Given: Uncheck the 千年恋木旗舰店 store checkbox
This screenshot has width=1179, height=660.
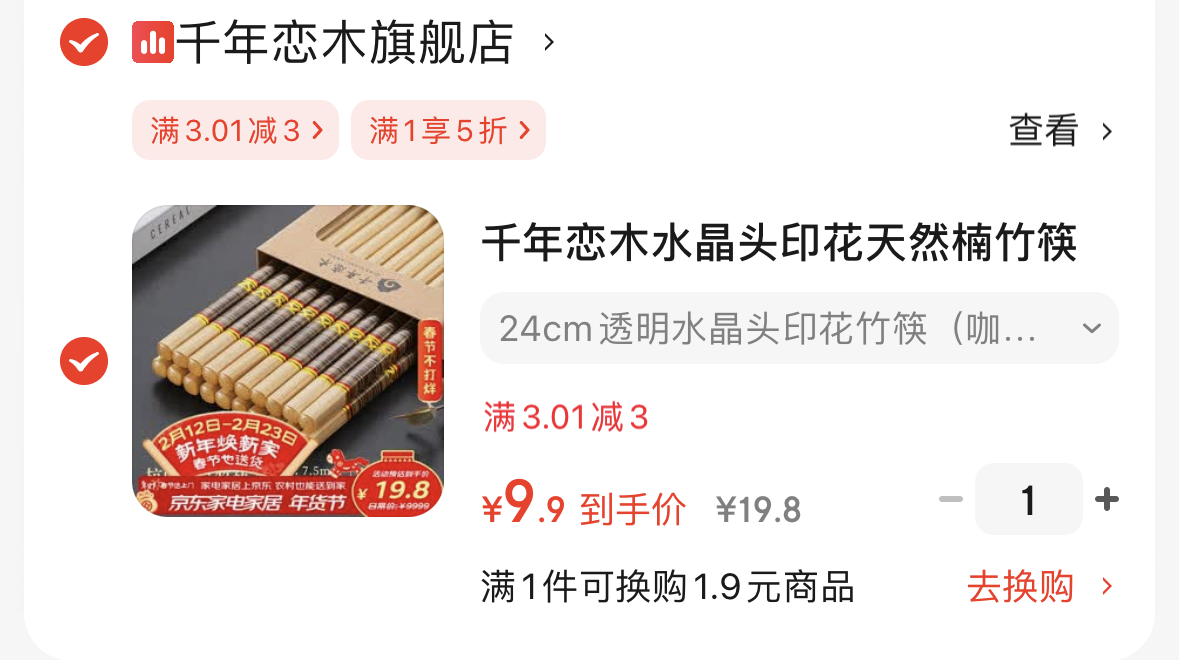Looking at the screenshot, I should click(x=84, y=43).
